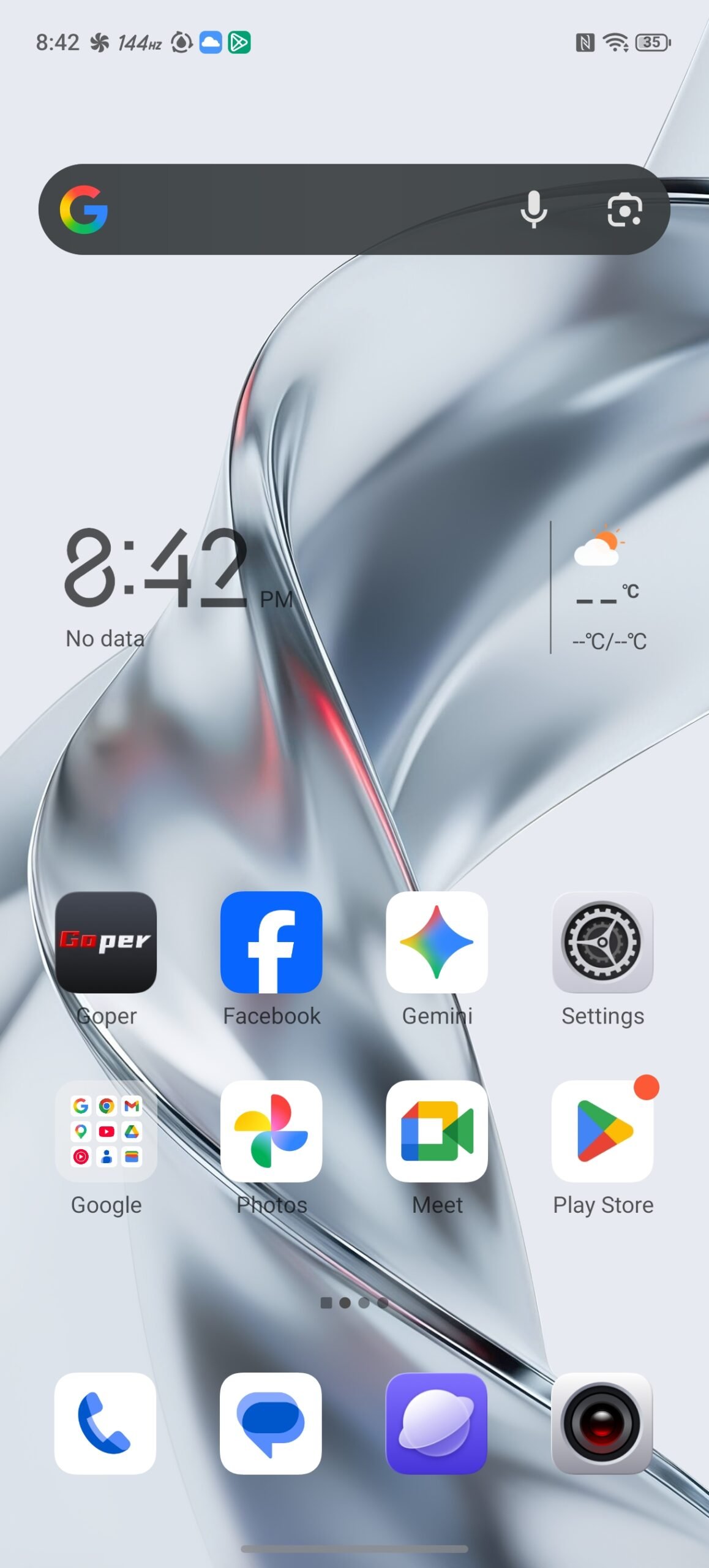The height and width of the screenshot is (1568, 709).
Task: Launch the planet browser app in the dock
Action: [437, 1423]
